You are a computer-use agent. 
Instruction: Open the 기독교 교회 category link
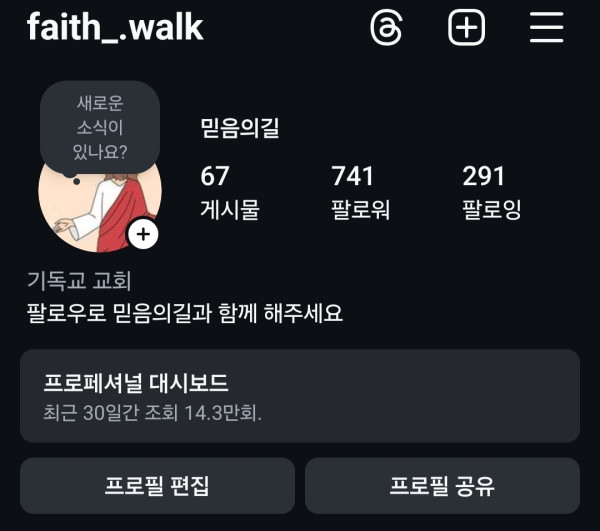tap(79, 282)
